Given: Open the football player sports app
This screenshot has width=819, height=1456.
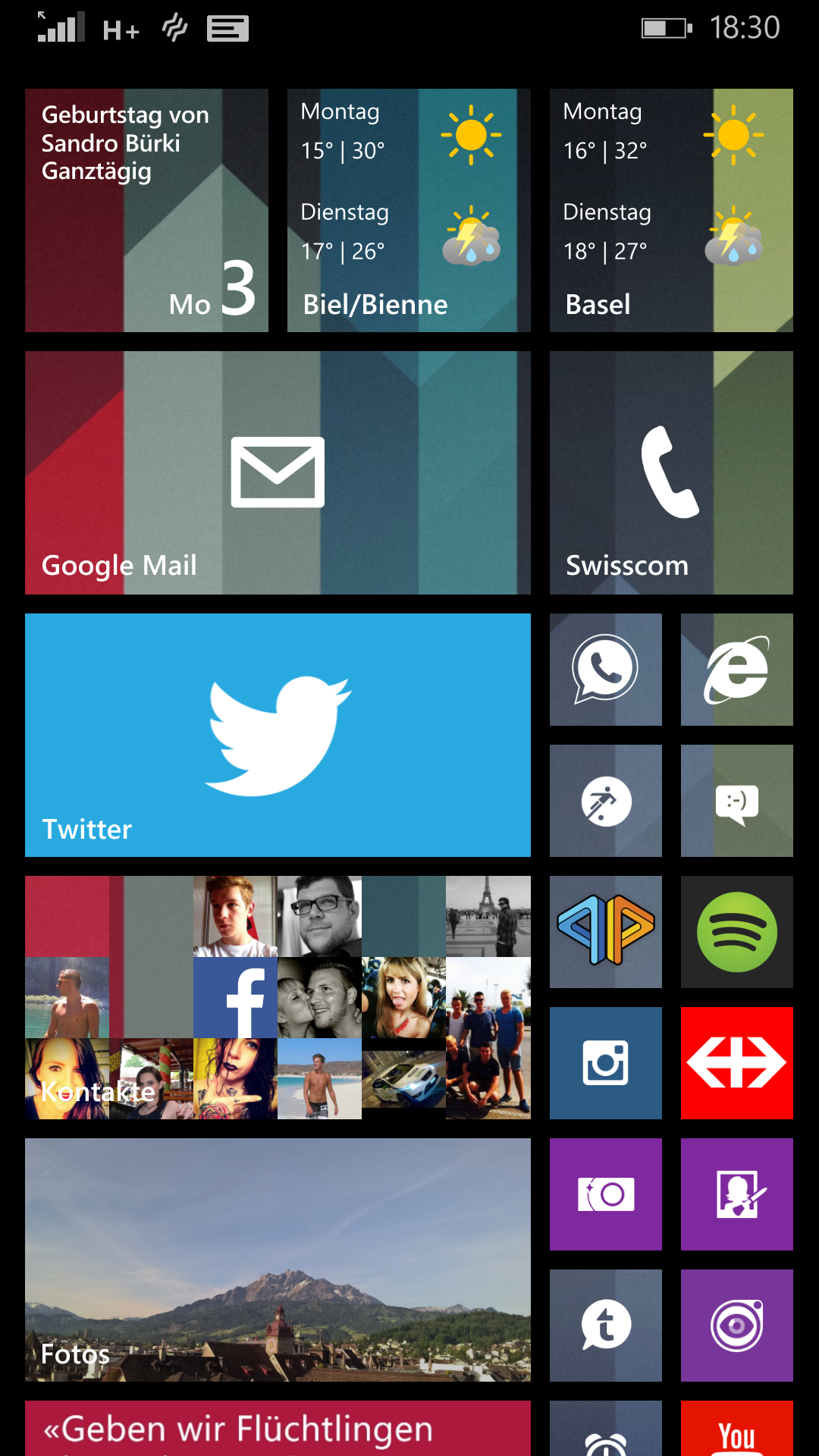Looking at the screenshot, I should coord(606,801).
